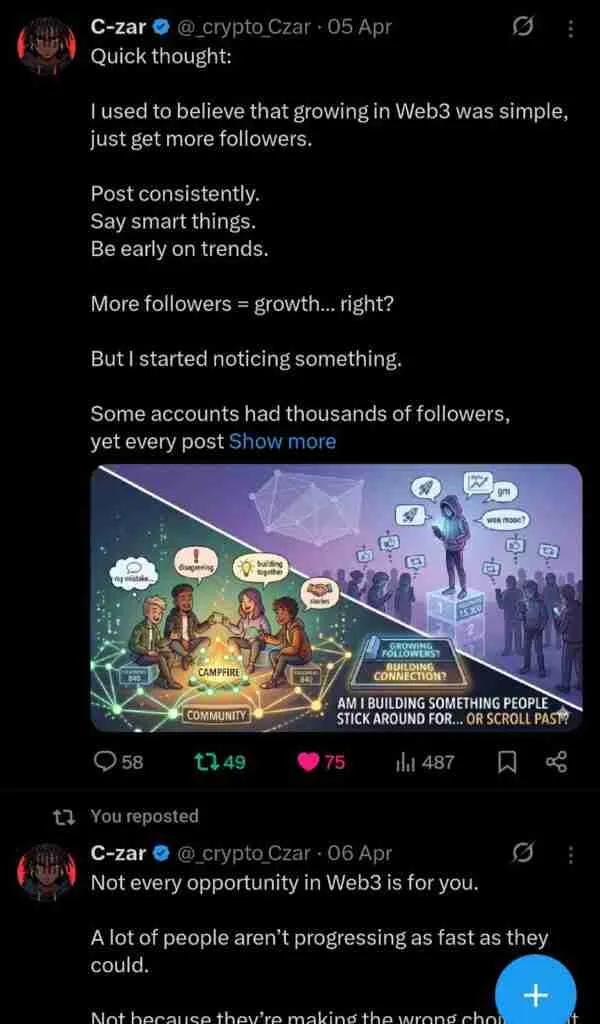Open overflow menu on 05 Apr post

click(571, 29)
